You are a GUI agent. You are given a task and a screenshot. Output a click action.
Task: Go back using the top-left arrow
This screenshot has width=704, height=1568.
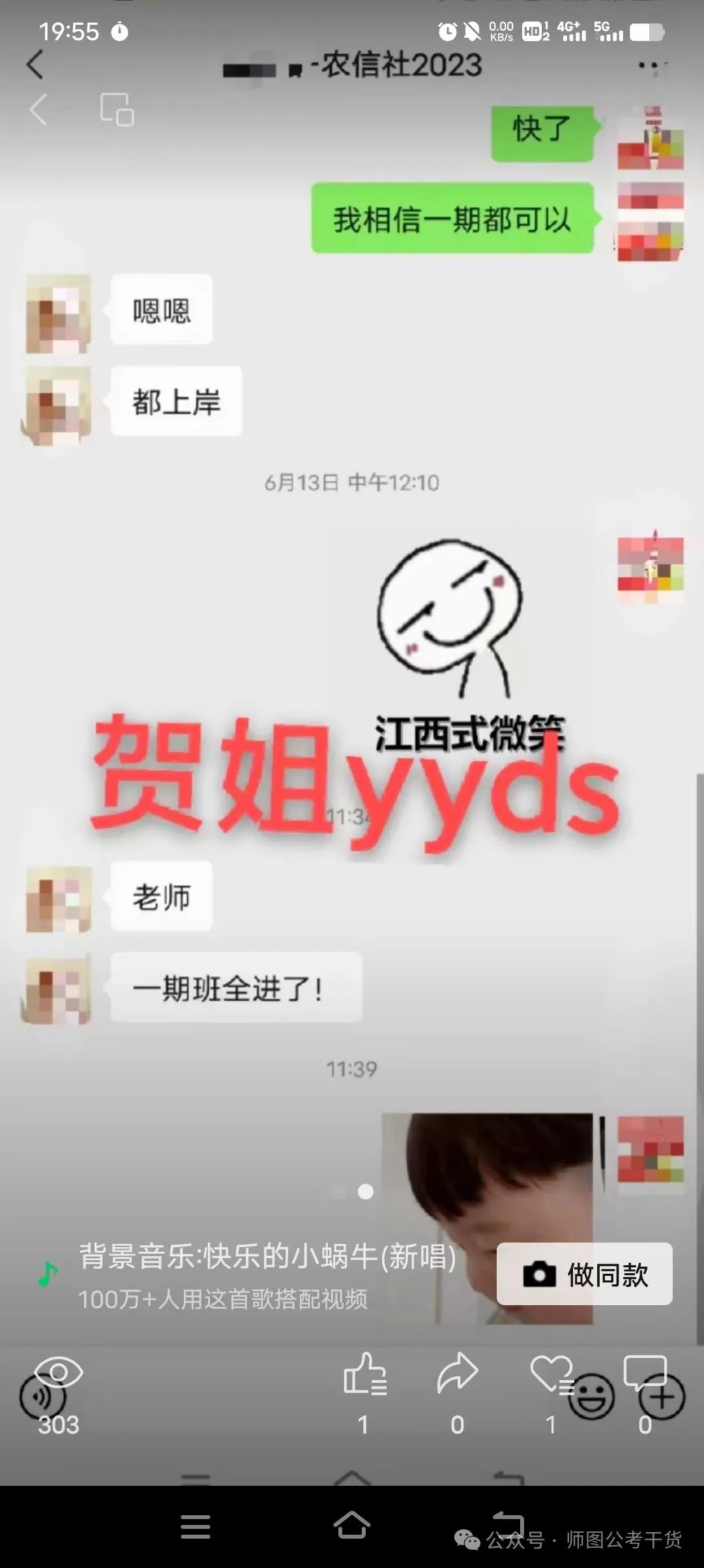[35, 65]
